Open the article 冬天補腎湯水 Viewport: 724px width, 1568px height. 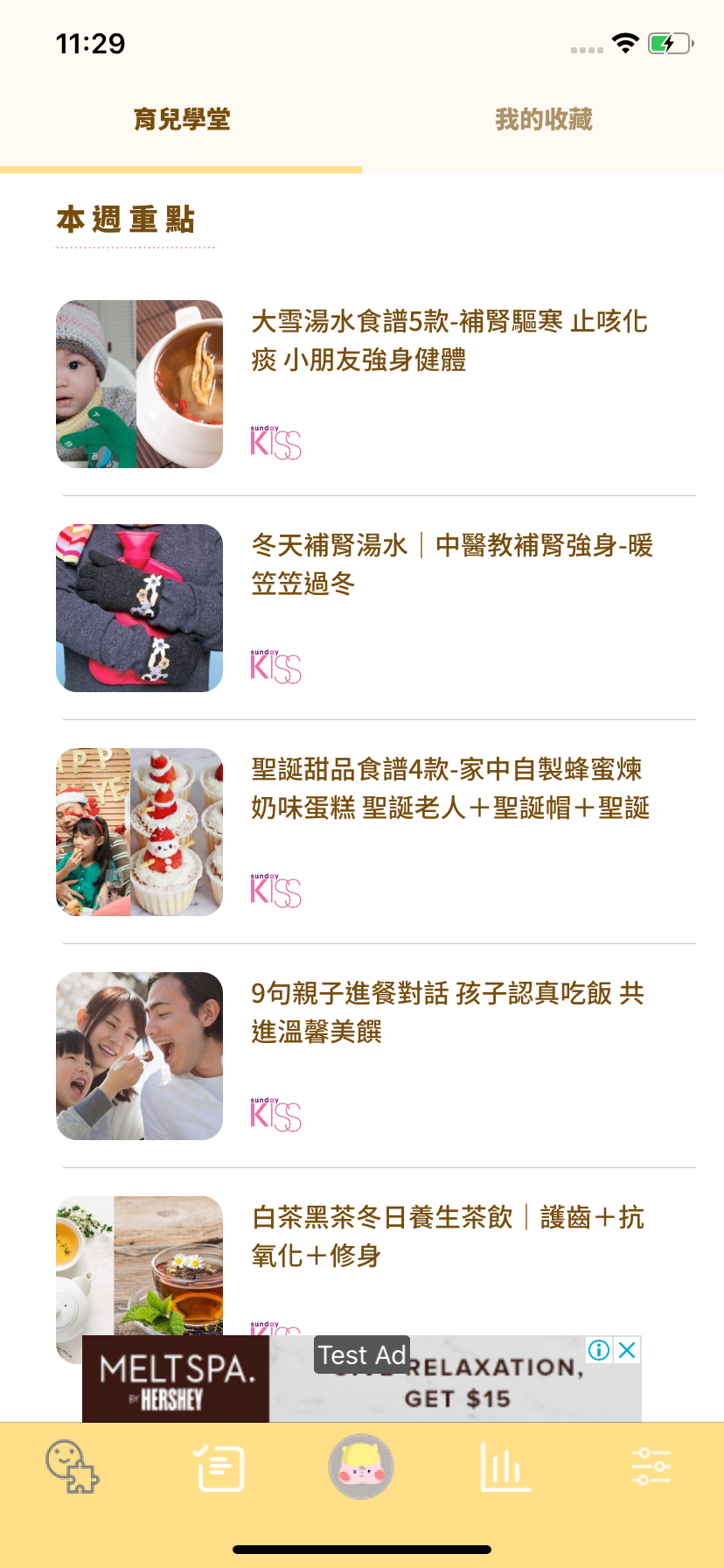tap(451, 564)
